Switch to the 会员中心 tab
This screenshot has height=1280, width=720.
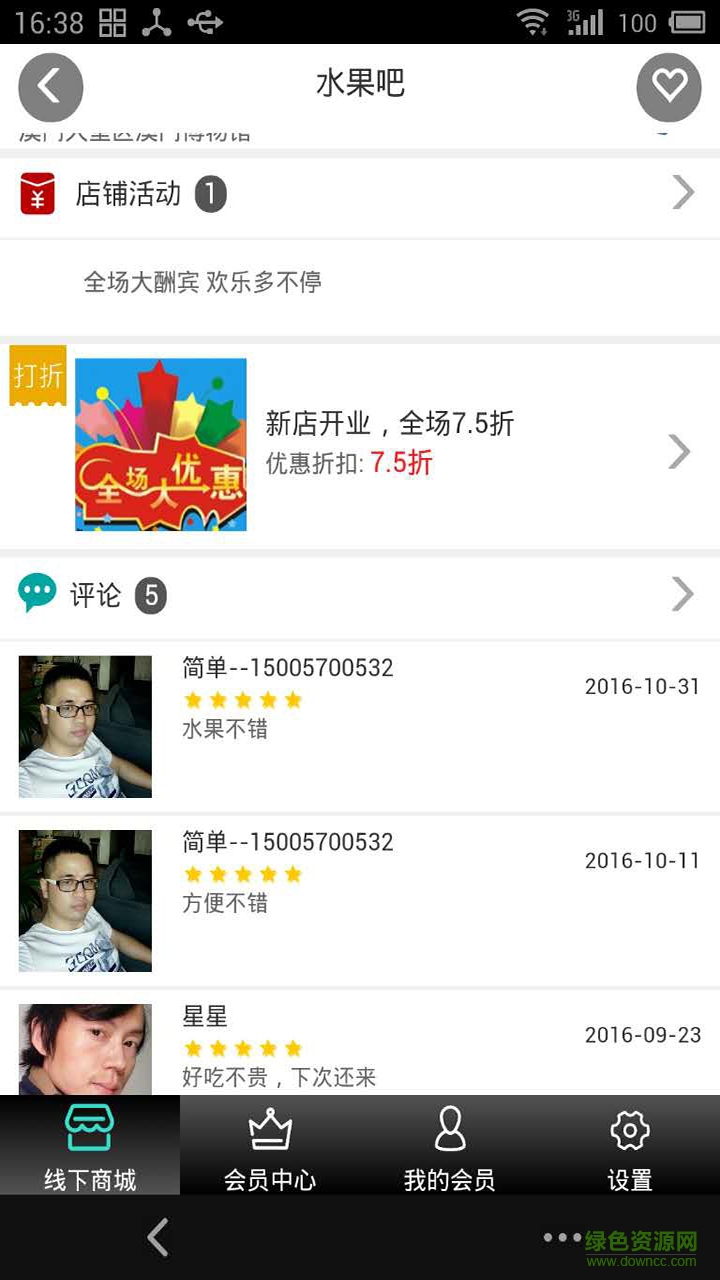tap(270, 1146)
